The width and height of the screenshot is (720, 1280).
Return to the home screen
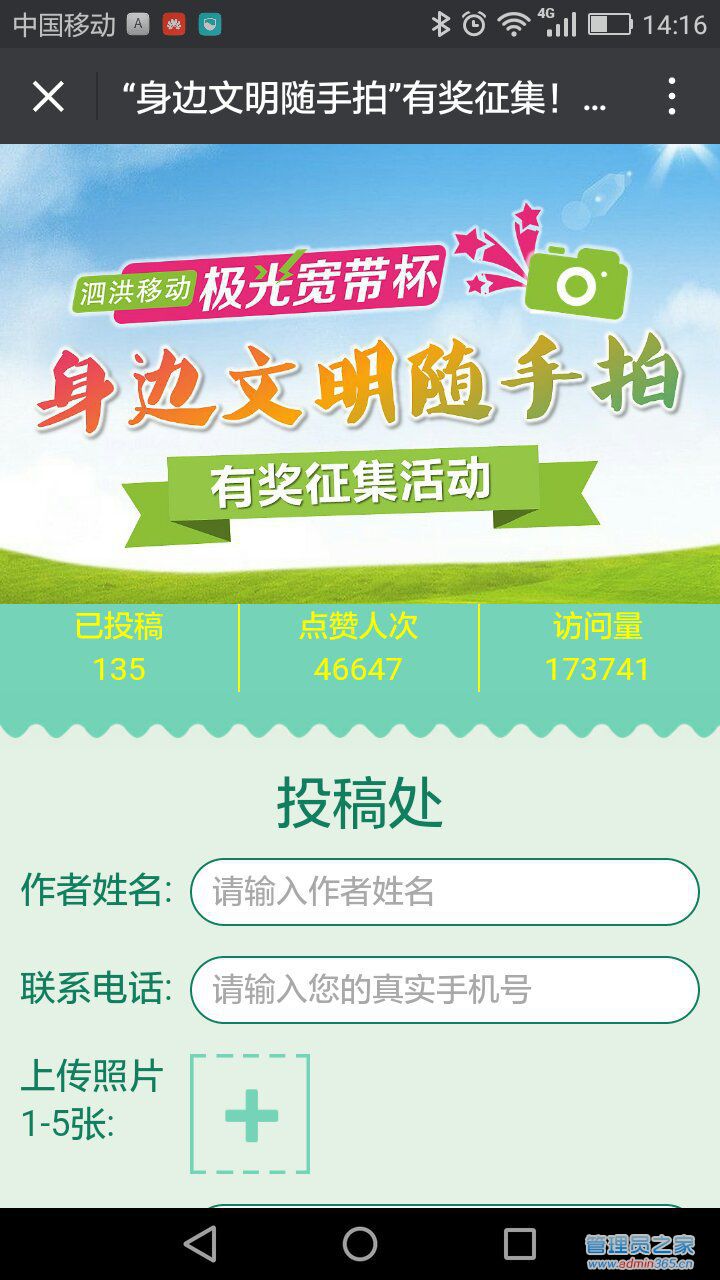point(360,1244)
